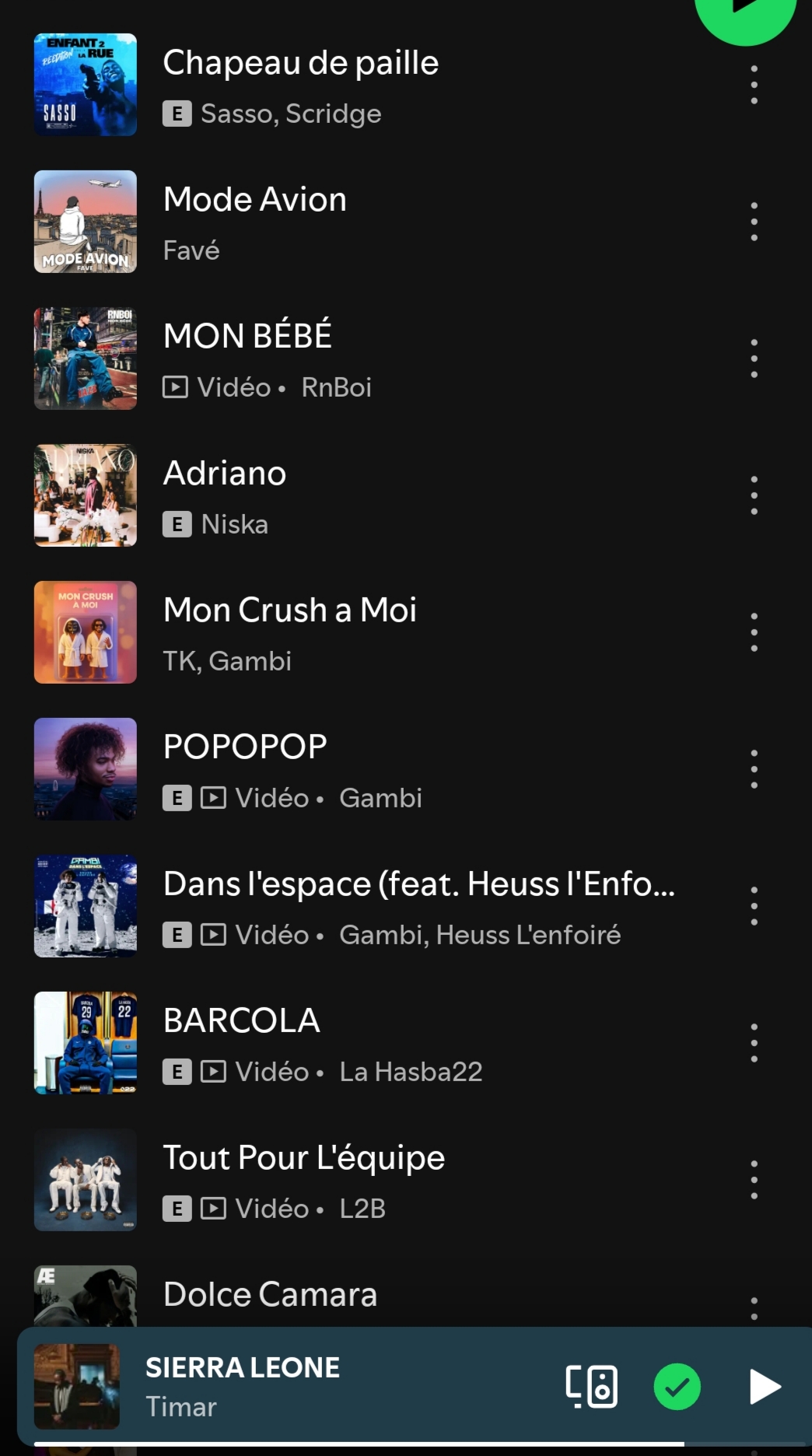Open more options for Adriano
812x1456 pixels.
[x=754, y=495]
